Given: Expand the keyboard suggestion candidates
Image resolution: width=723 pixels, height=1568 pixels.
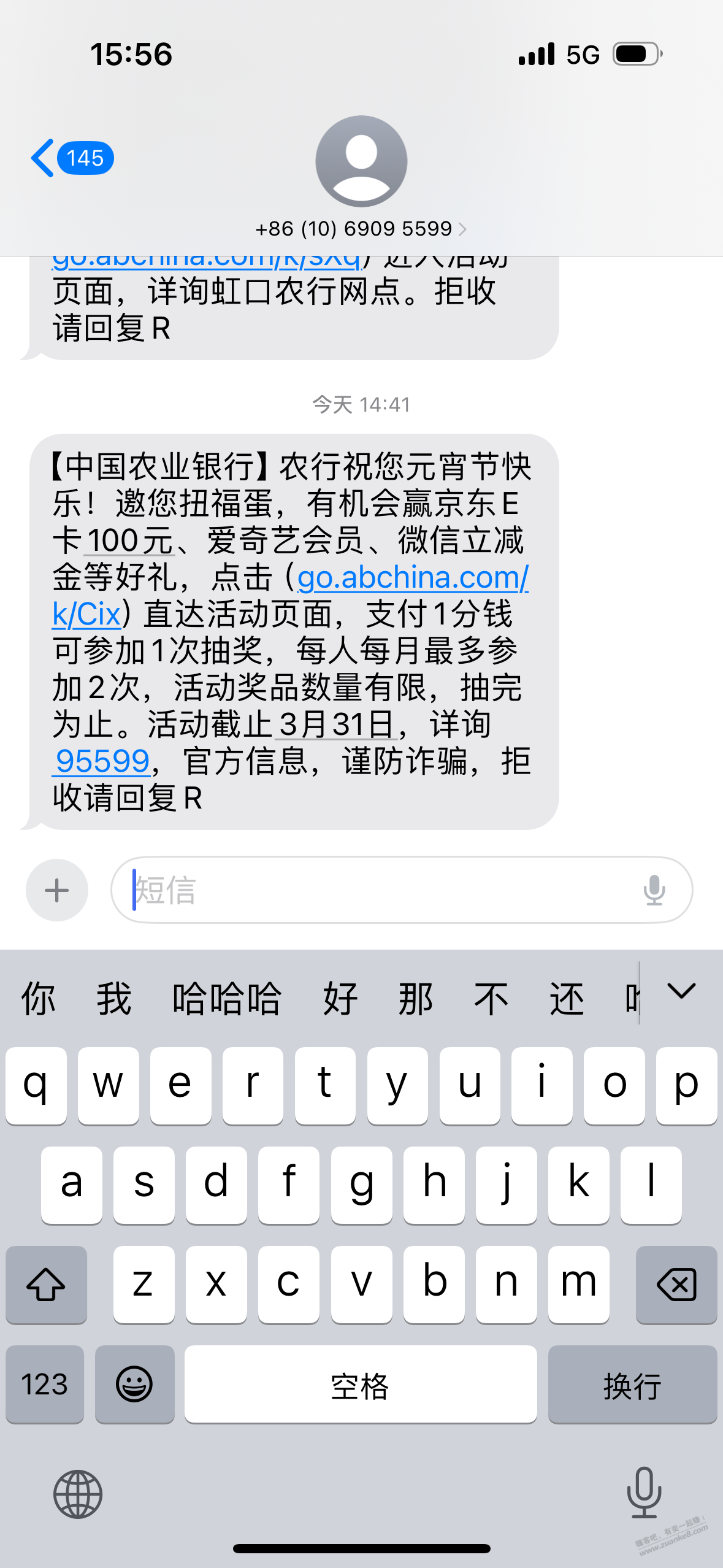Looking at the screenshot, I should (x=681, y=991).
